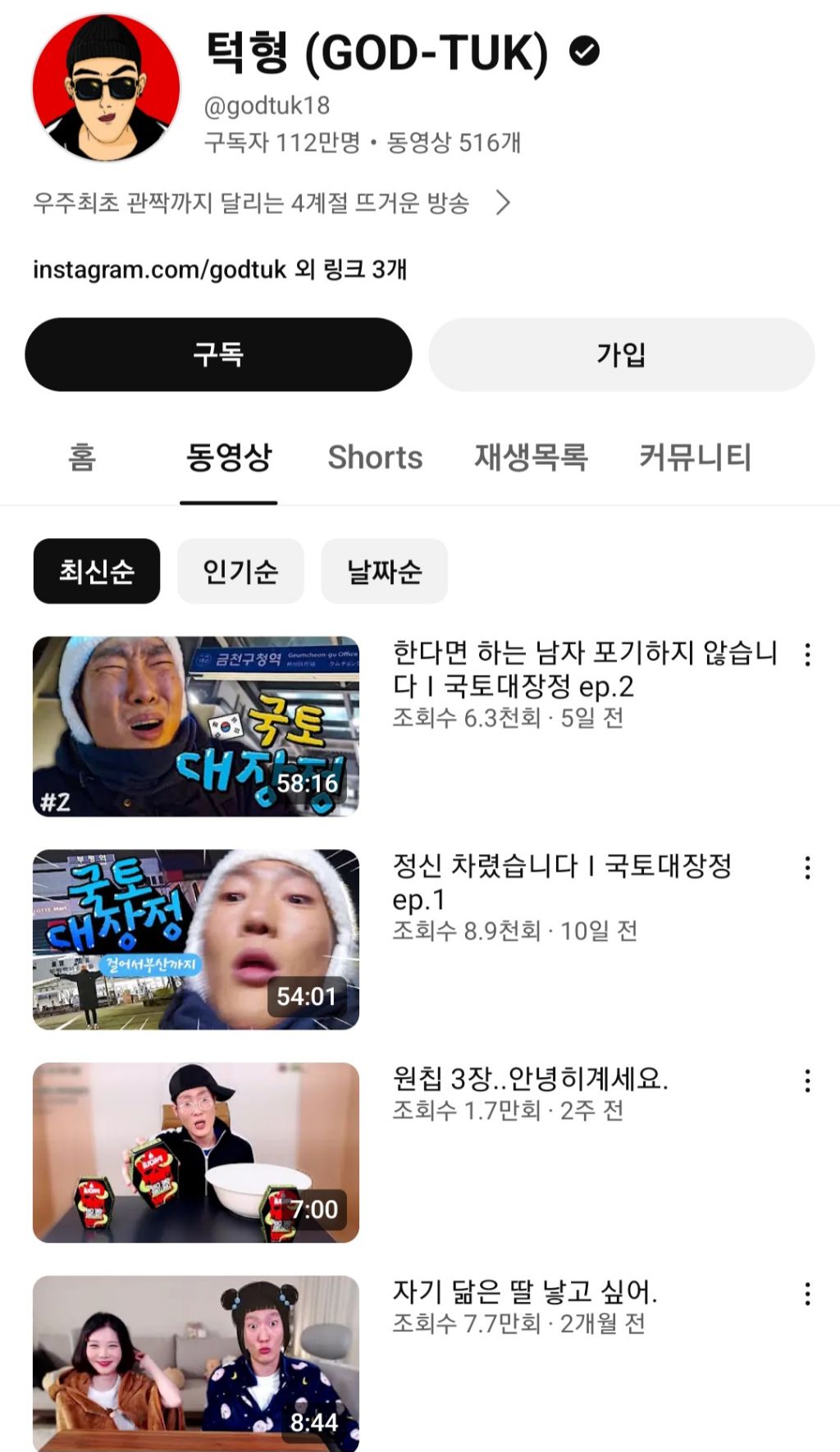This screenshot has height=1452, width=840.
Task: Open more options for 국토대장정 ep.1
Action: [x=808, y=868]
